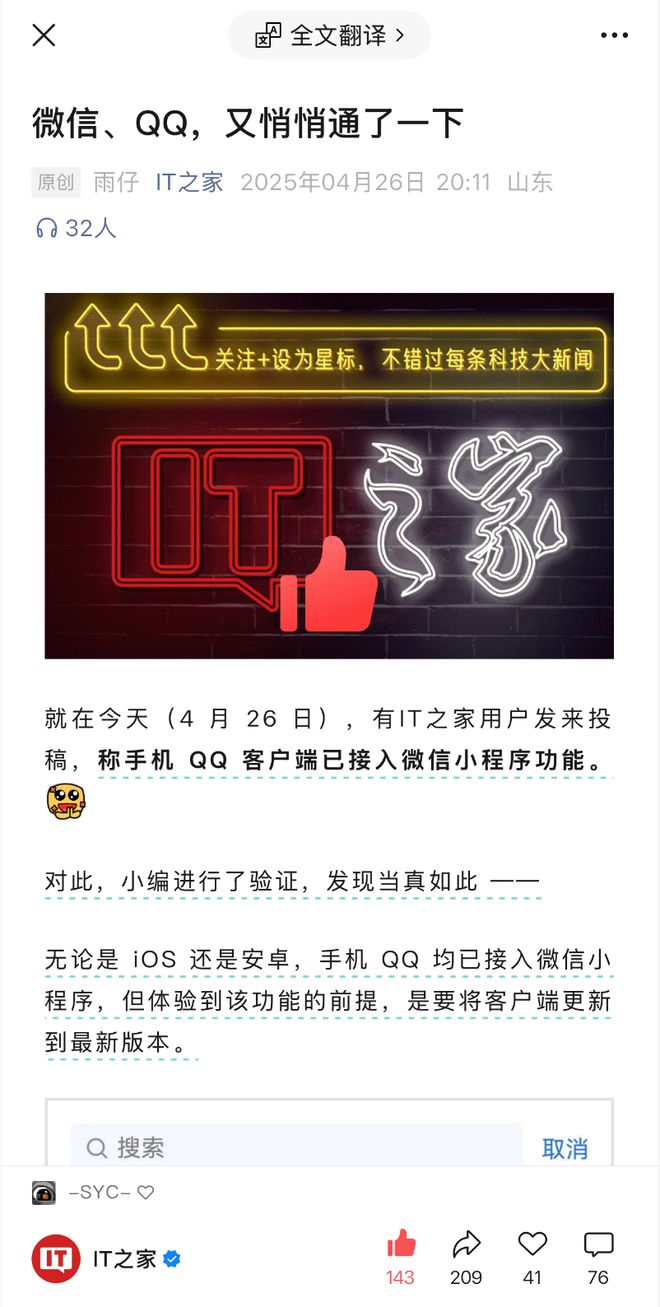Tap the 32人 listen headphone icon
Image resolution: width=660 pixels, height=1307 pixels.
pos(46,229)
